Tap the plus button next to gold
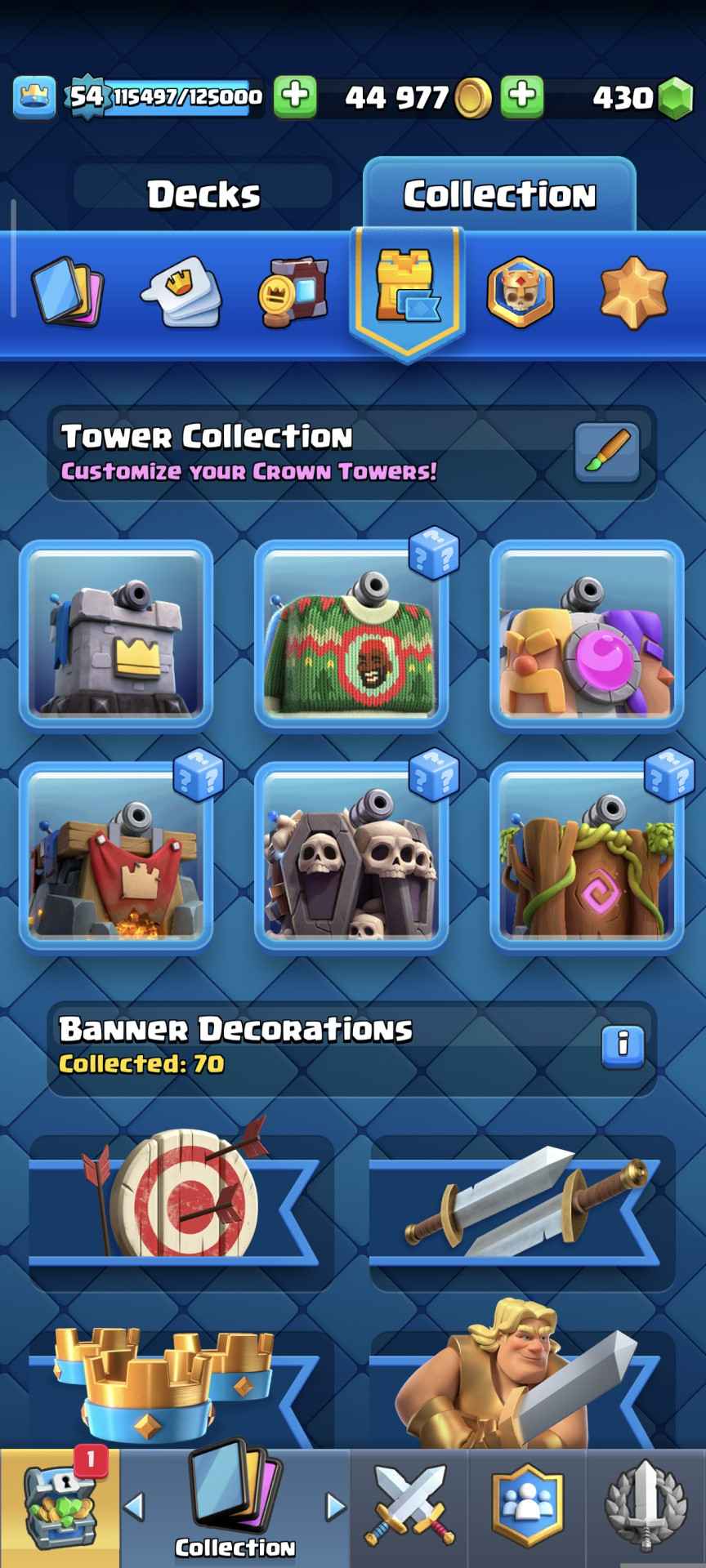 click(522, 96)
